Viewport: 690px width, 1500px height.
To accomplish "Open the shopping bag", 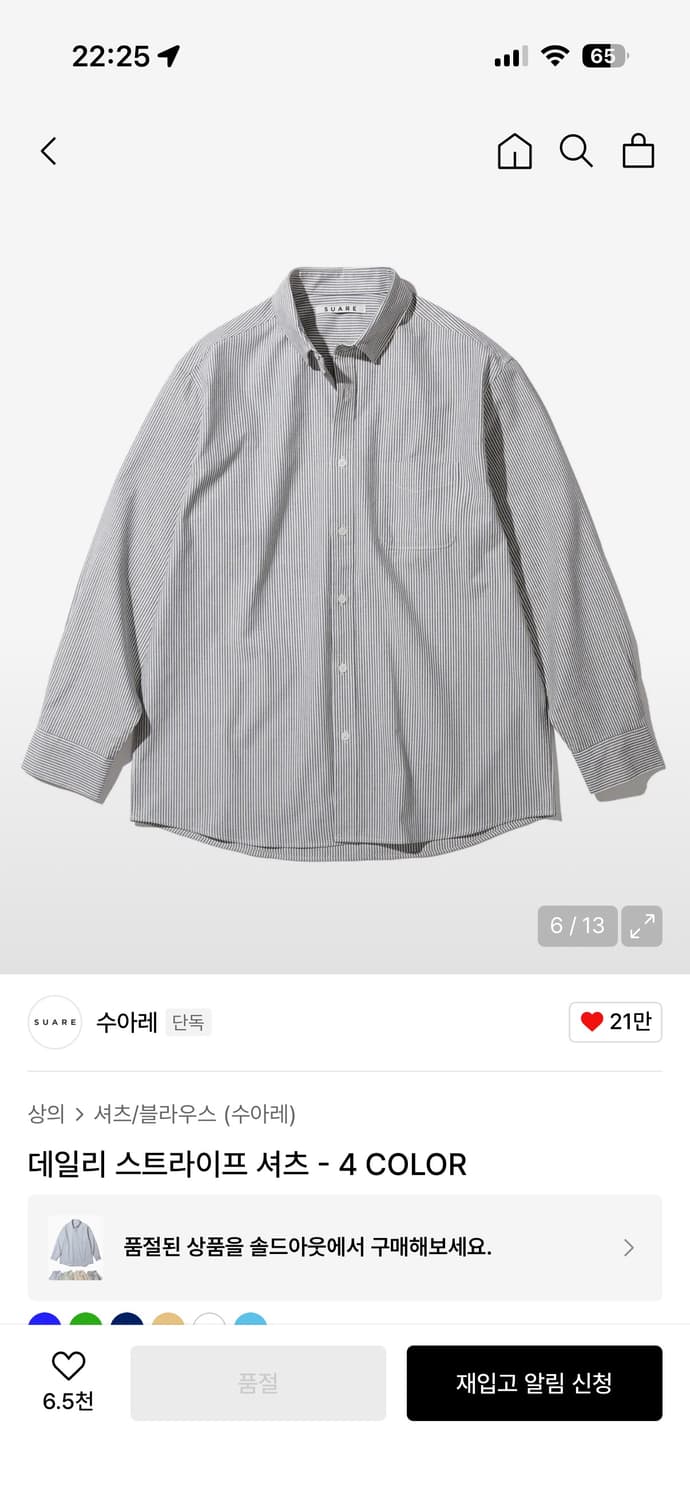I will click(x=638, y=152).
